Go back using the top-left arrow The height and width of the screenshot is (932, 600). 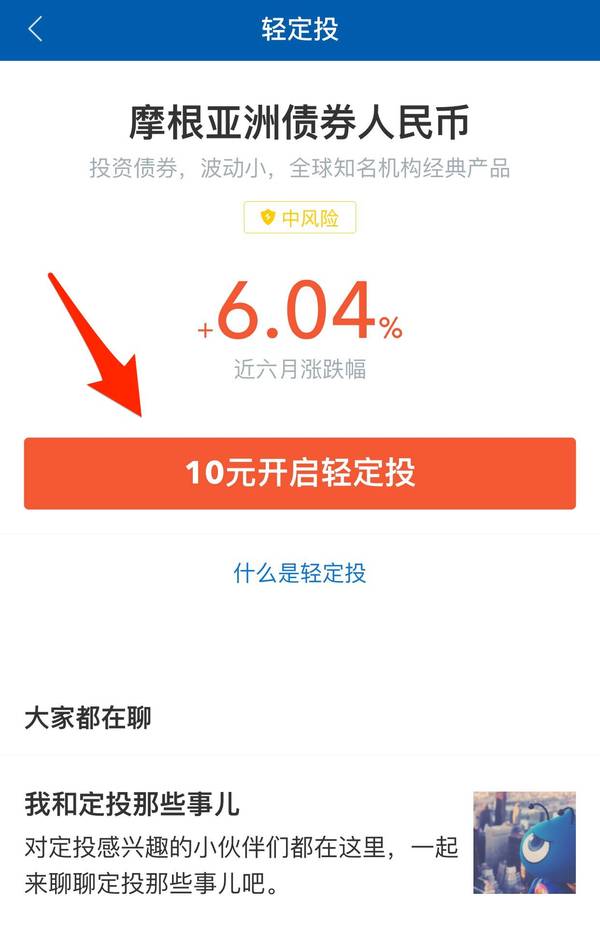click(x=36, y=29)
